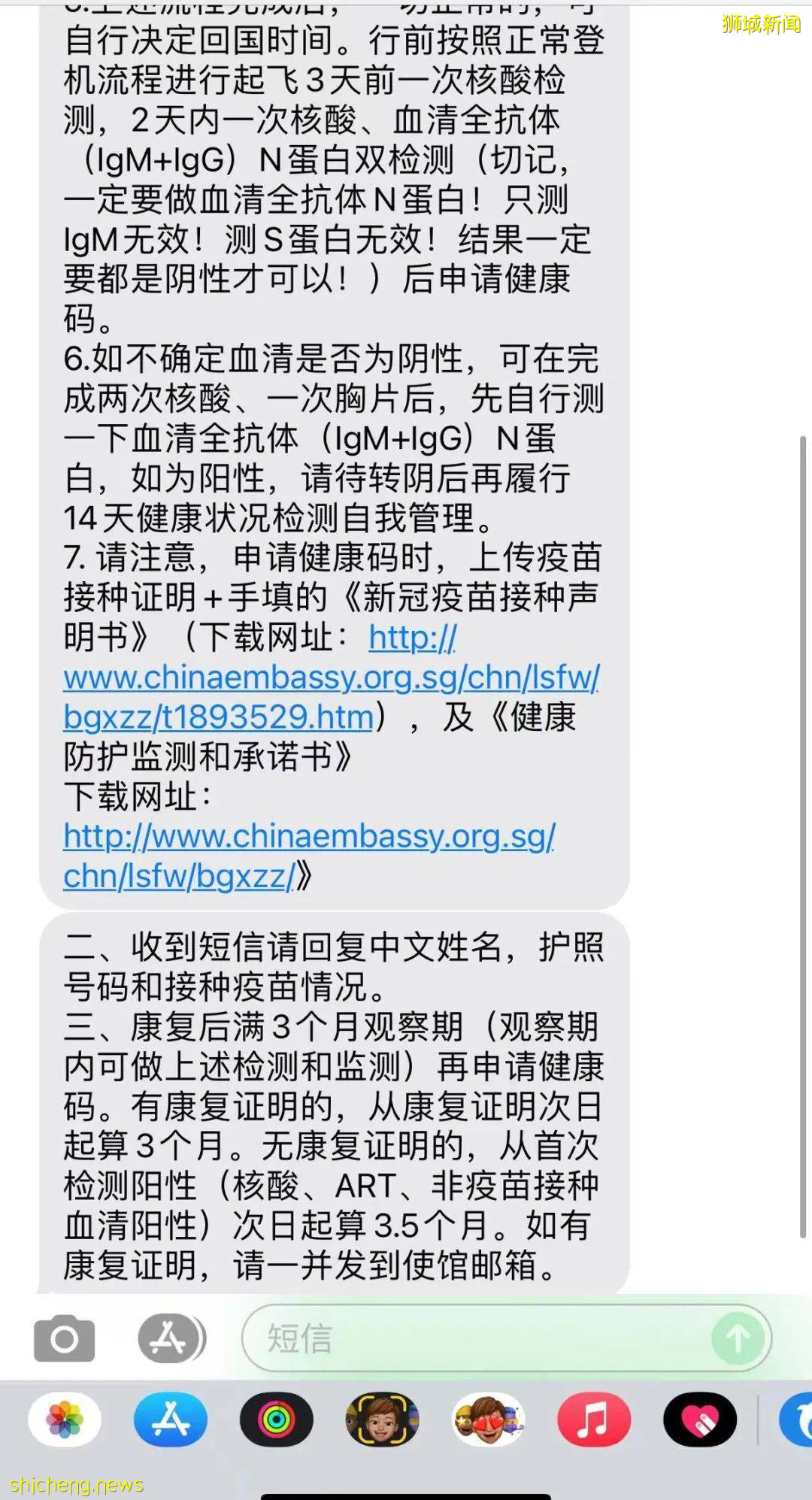Viewport: 812px width, 1500px height.
Task: Open the Memoji Stickers app
Action: [x=383, y=1420]
